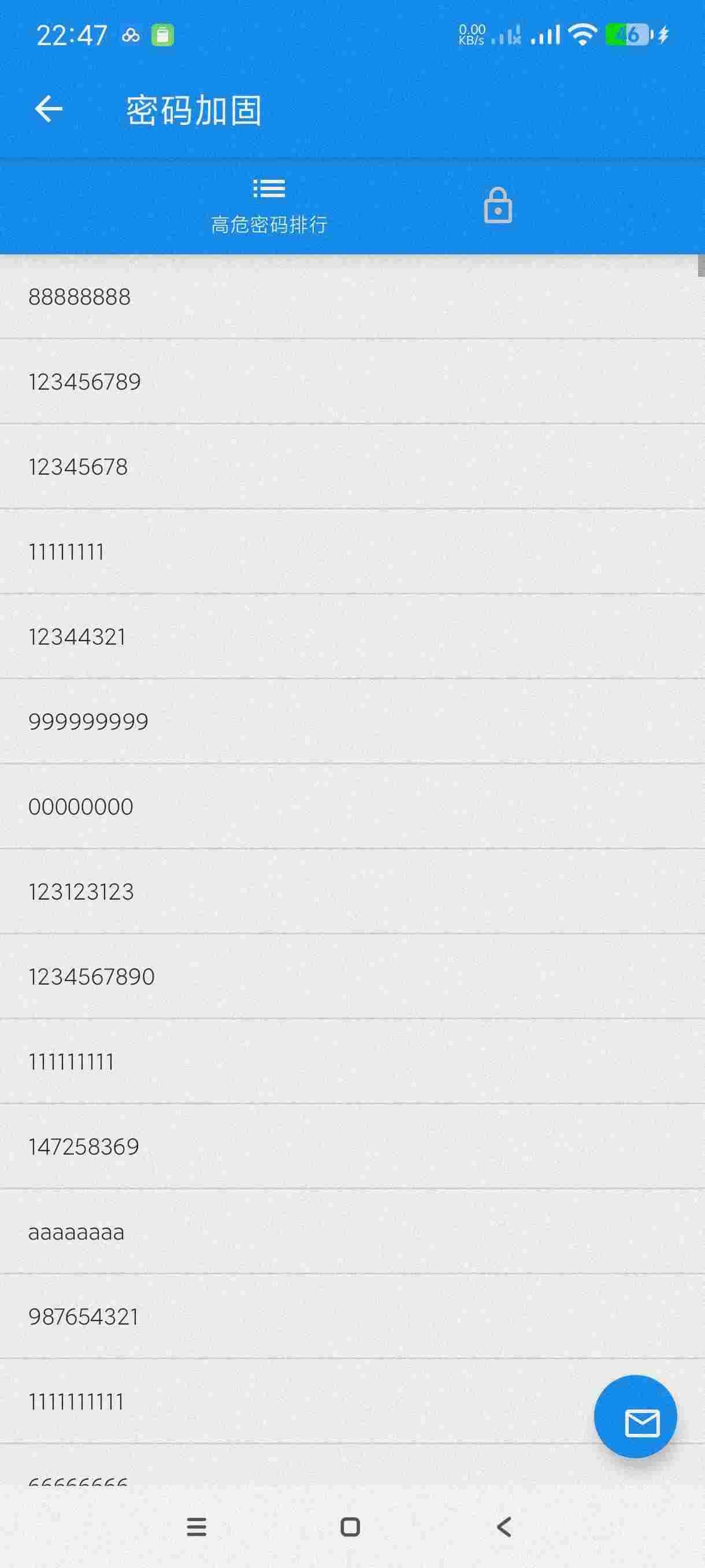This screenshot has width=705, height=1568.
Task: Select the password 1234567890
Action: [x=91, y=977]
